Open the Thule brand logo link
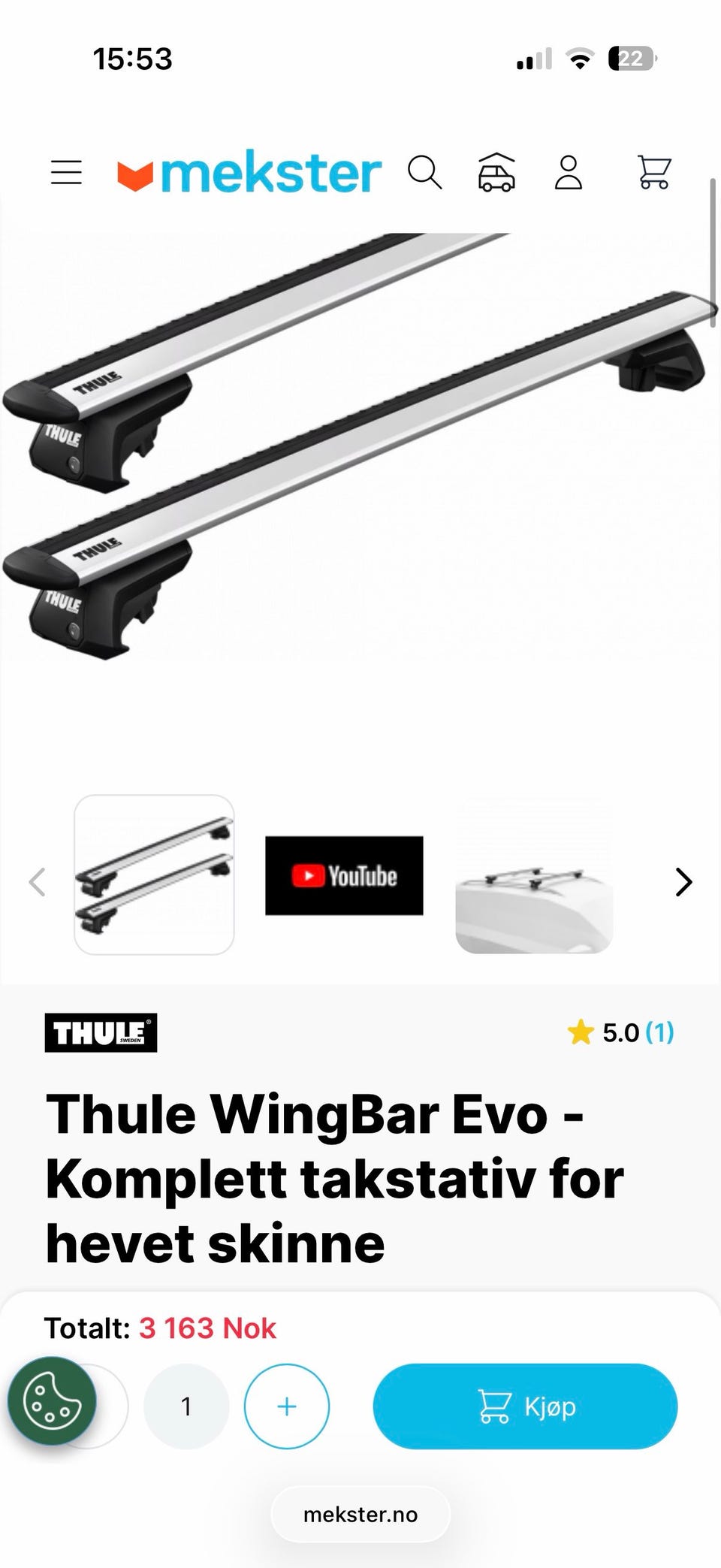This screenshot has height=1568, width=721. click(x=101, y=1032)
